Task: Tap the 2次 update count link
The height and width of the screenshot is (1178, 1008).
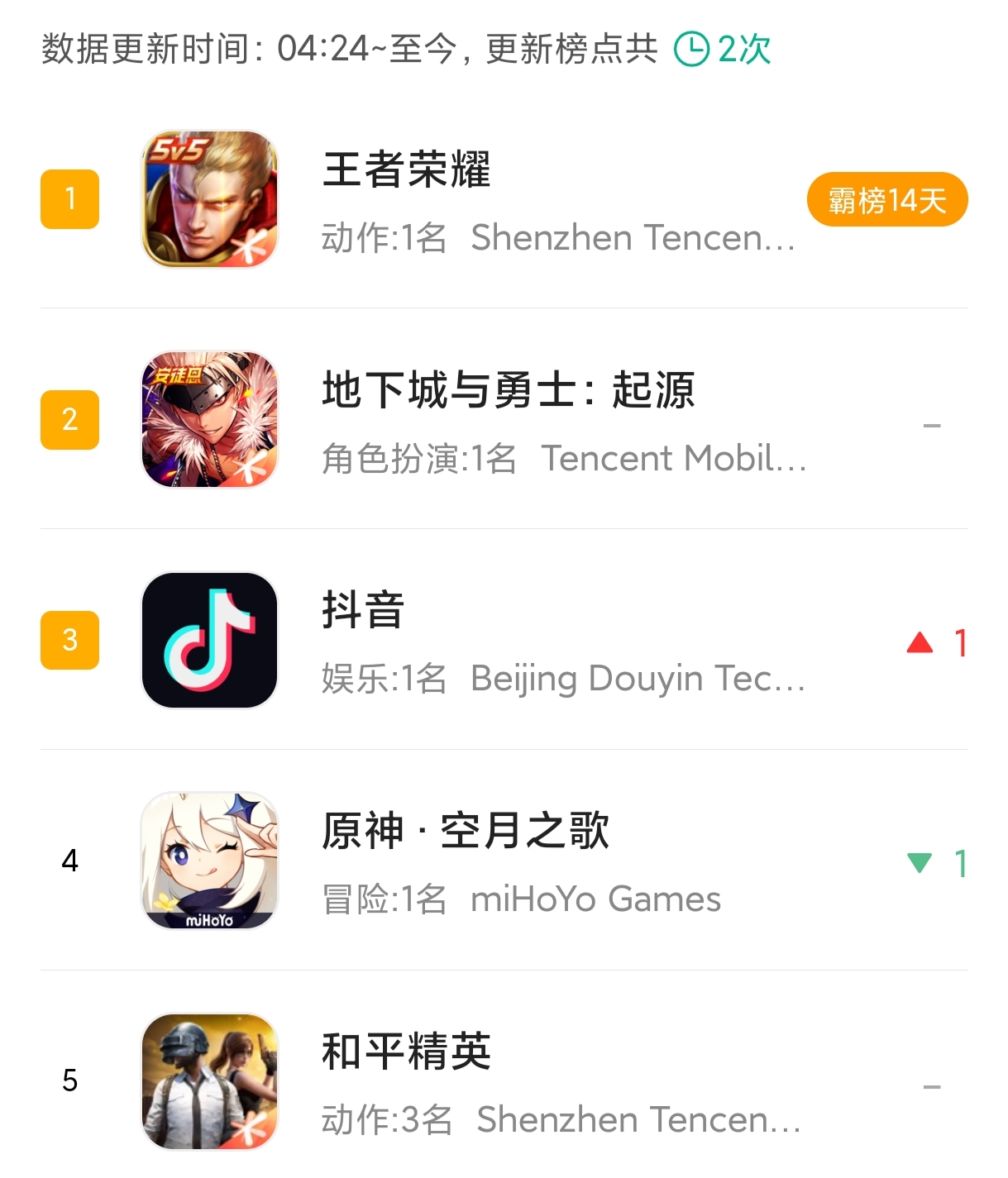Action: point(724,50)
